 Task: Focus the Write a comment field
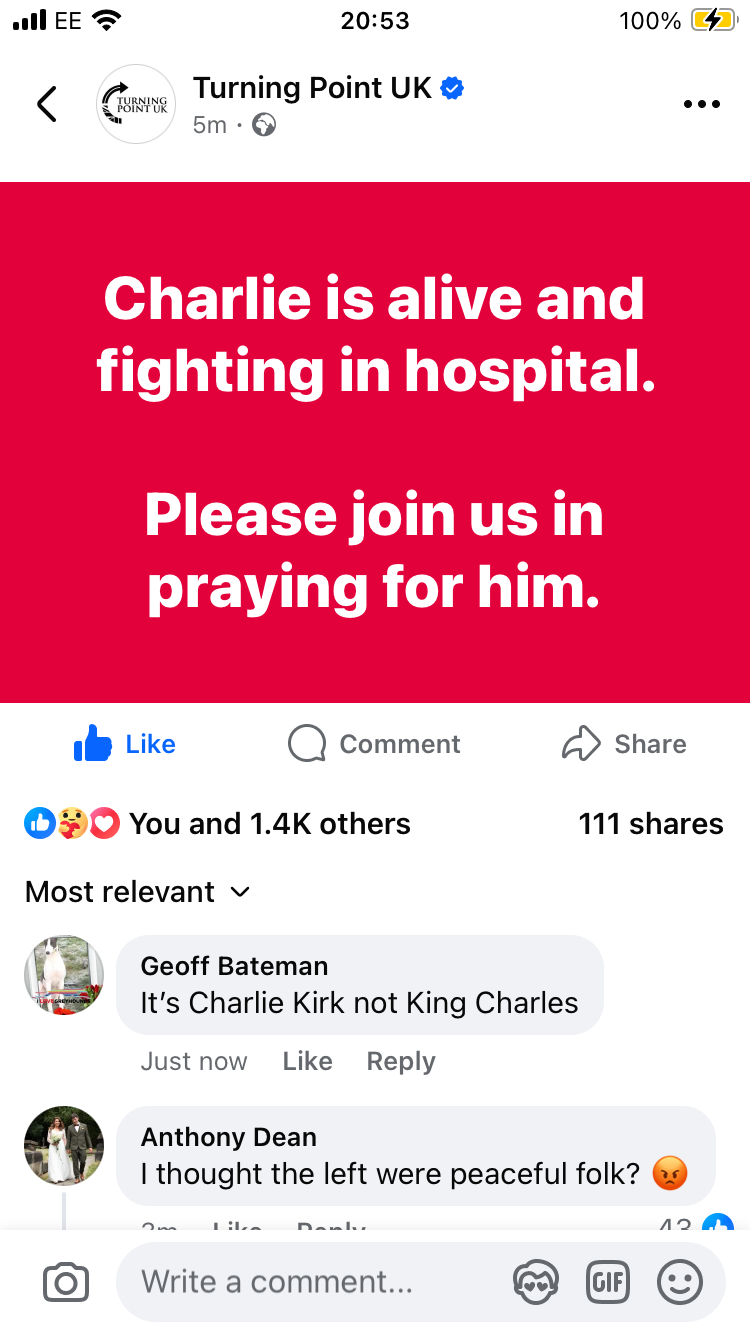coord(310,1282)
